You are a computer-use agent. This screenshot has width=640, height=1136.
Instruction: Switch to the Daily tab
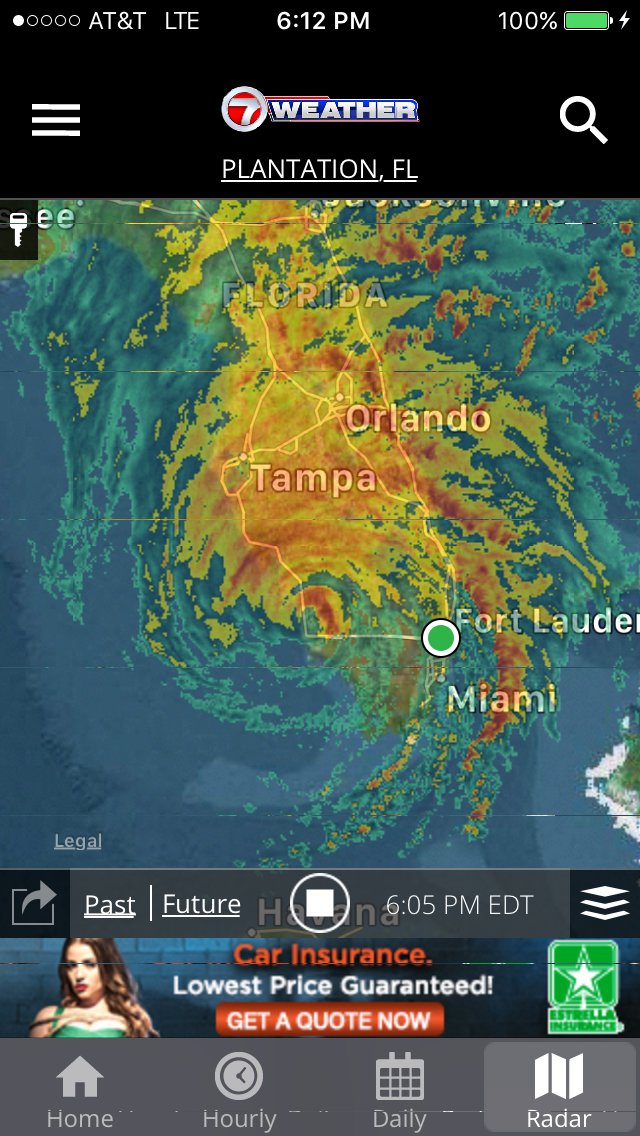(399, 1088)
